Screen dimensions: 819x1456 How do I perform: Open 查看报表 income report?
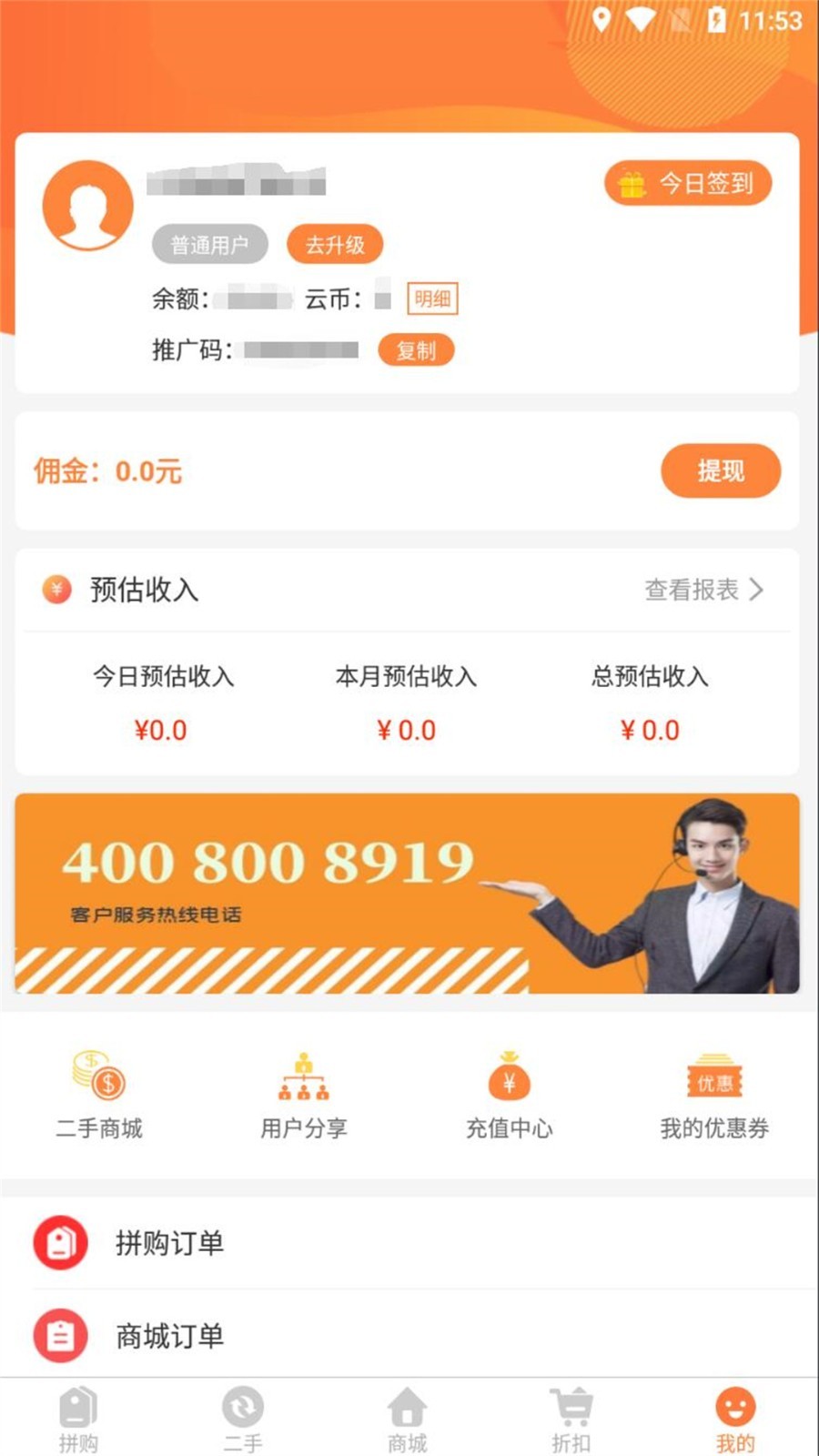(703, 590)
